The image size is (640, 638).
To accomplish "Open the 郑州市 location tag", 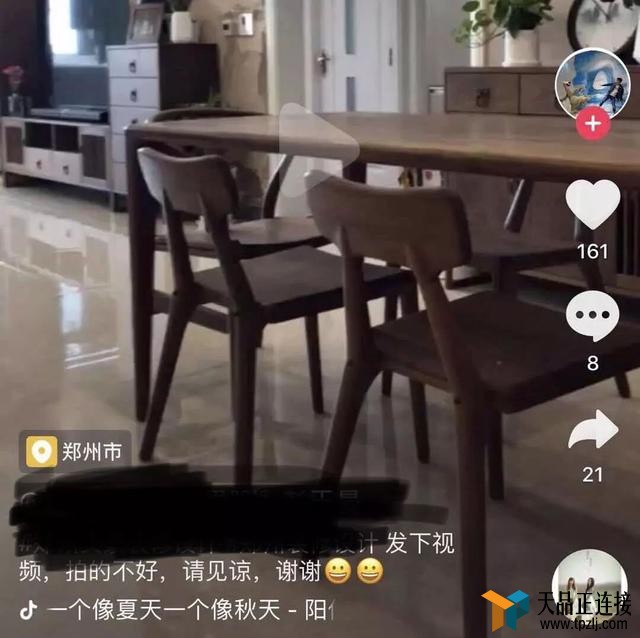I will point(75,452).
